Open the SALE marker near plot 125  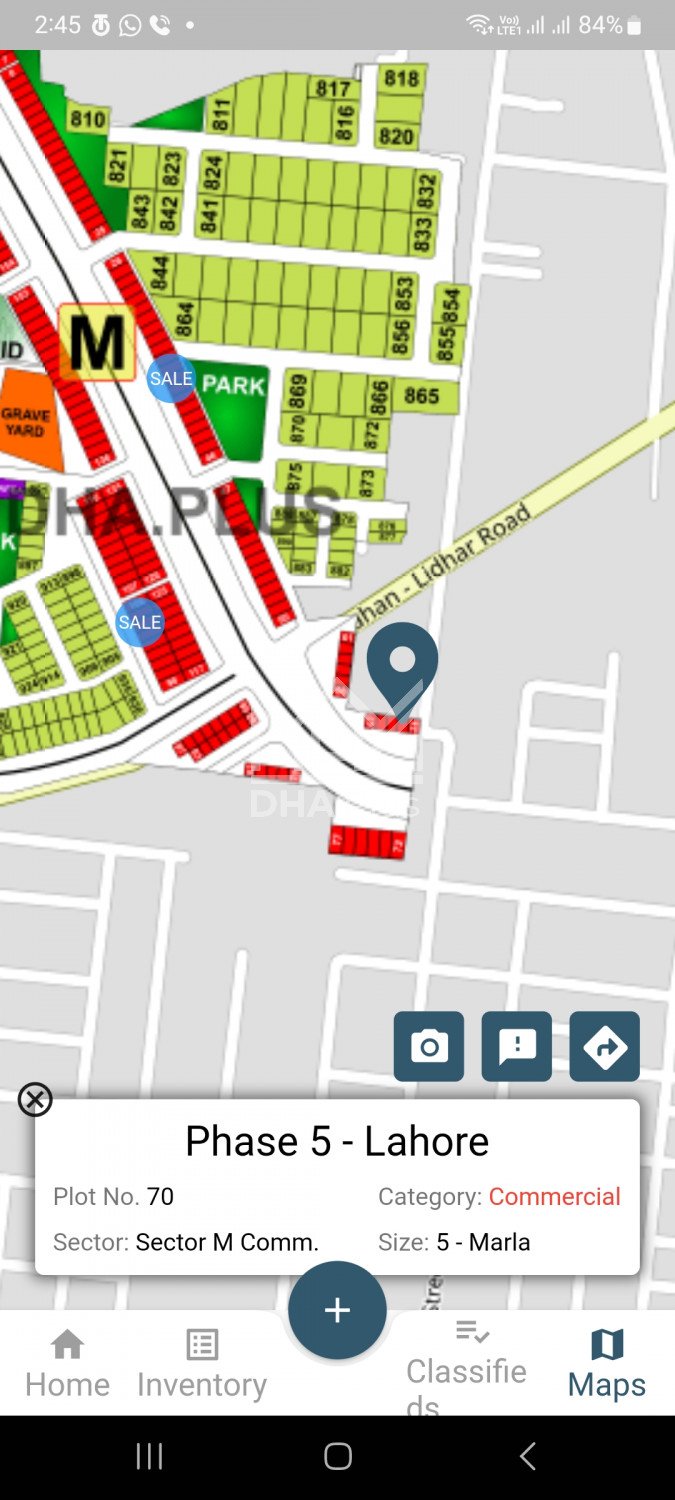pos(139,622)
